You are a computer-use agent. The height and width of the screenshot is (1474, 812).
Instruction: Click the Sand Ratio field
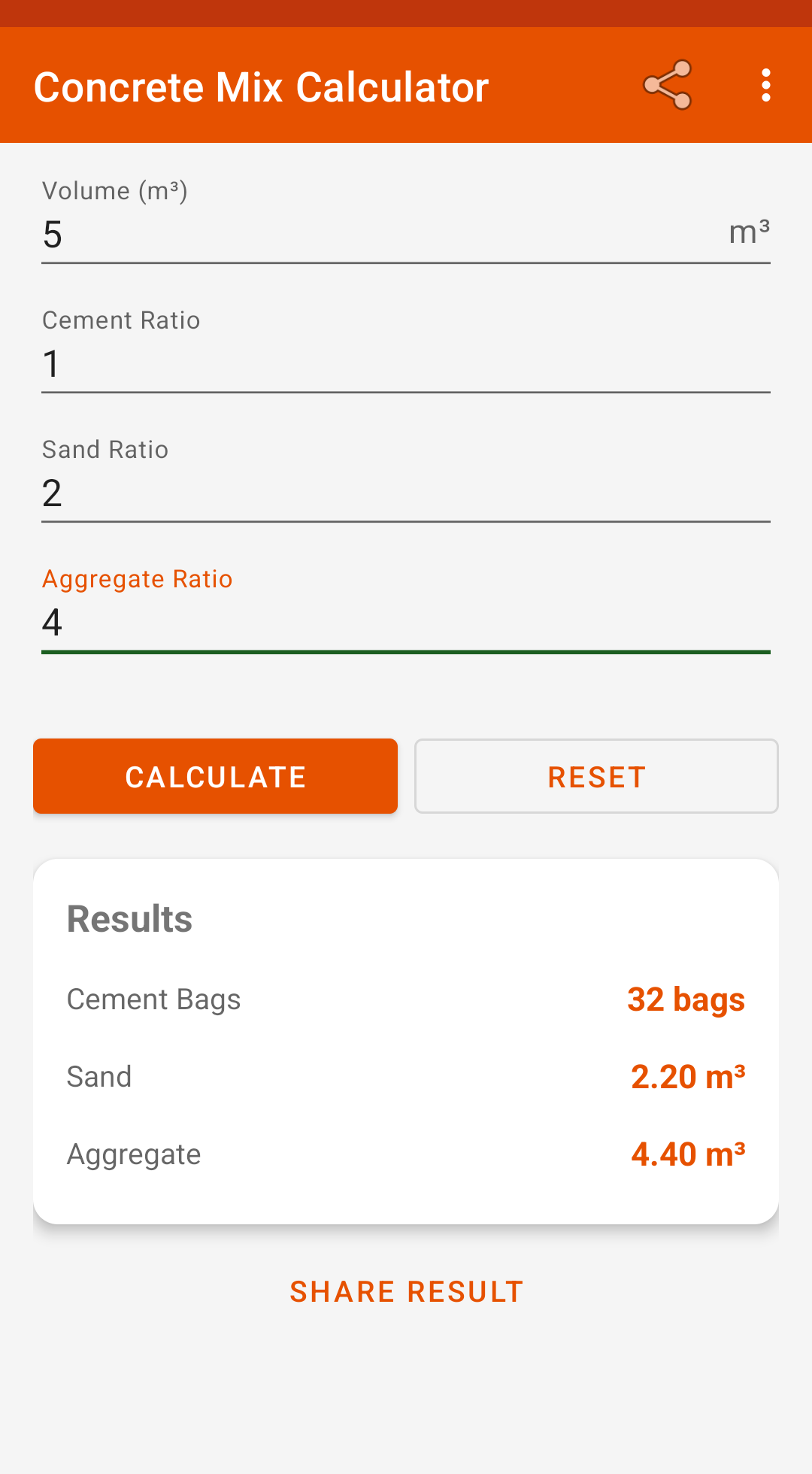point(301,493)
